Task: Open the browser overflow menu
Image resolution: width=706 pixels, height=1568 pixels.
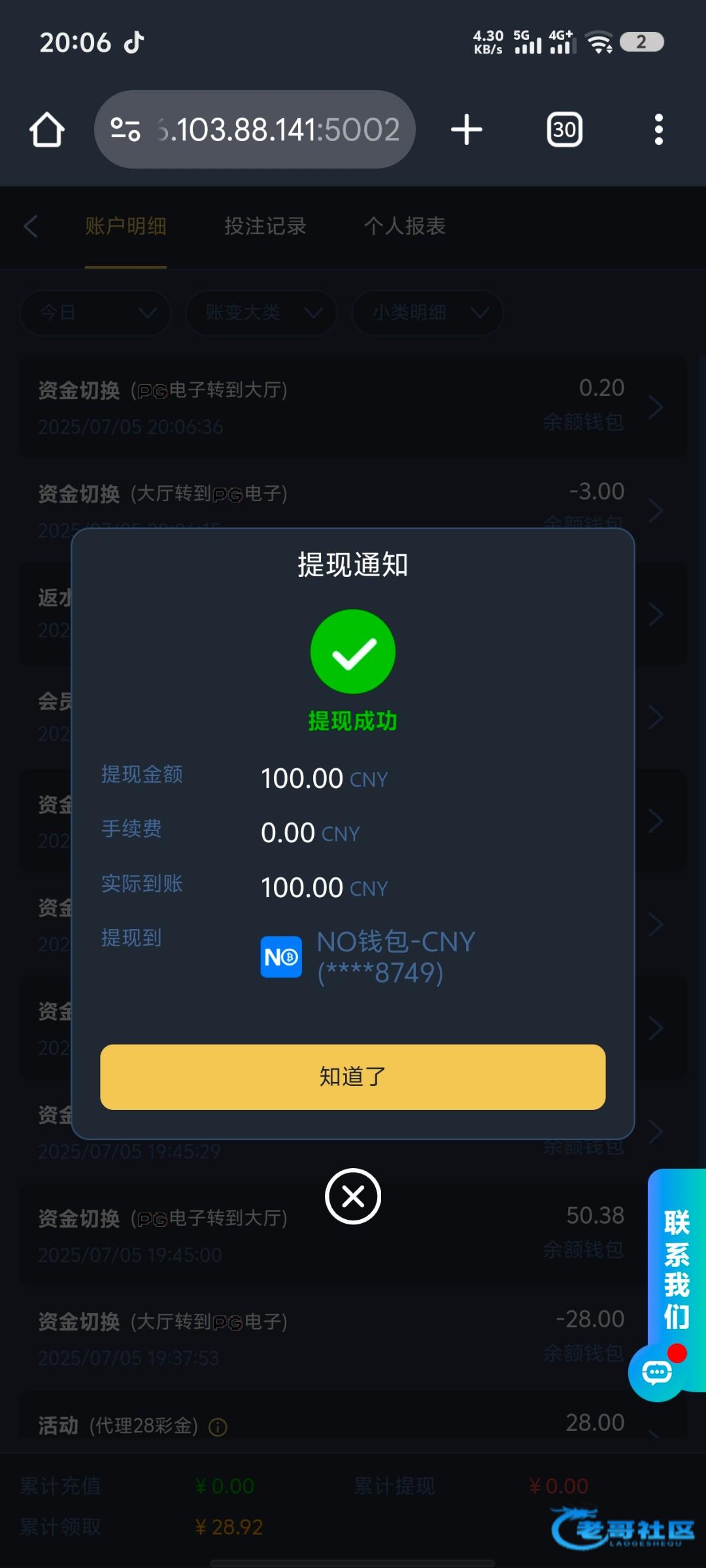Action: coord(658,129)
